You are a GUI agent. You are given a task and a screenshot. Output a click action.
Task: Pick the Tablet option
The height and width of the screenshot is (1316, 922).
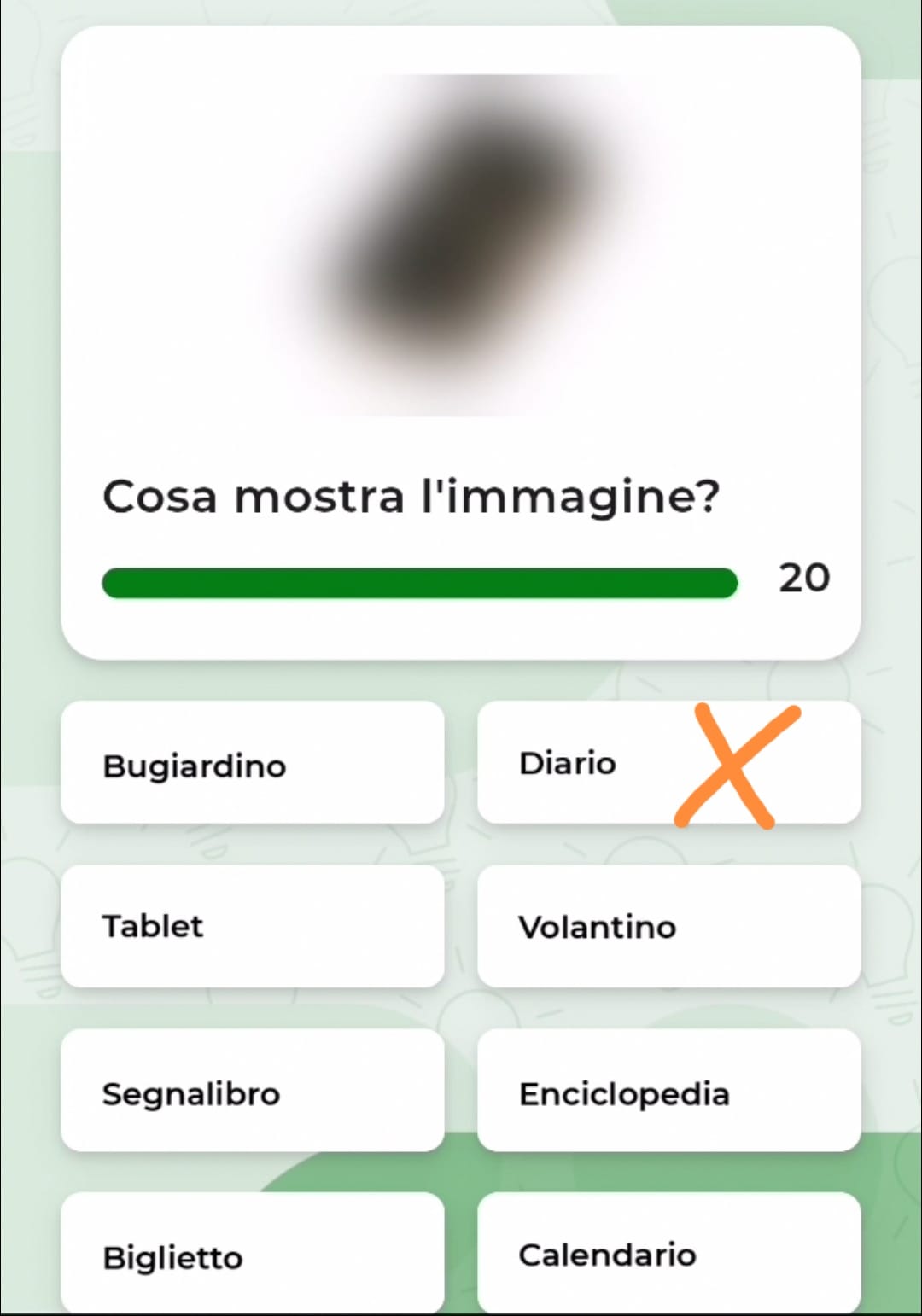[x=252, y=927]
